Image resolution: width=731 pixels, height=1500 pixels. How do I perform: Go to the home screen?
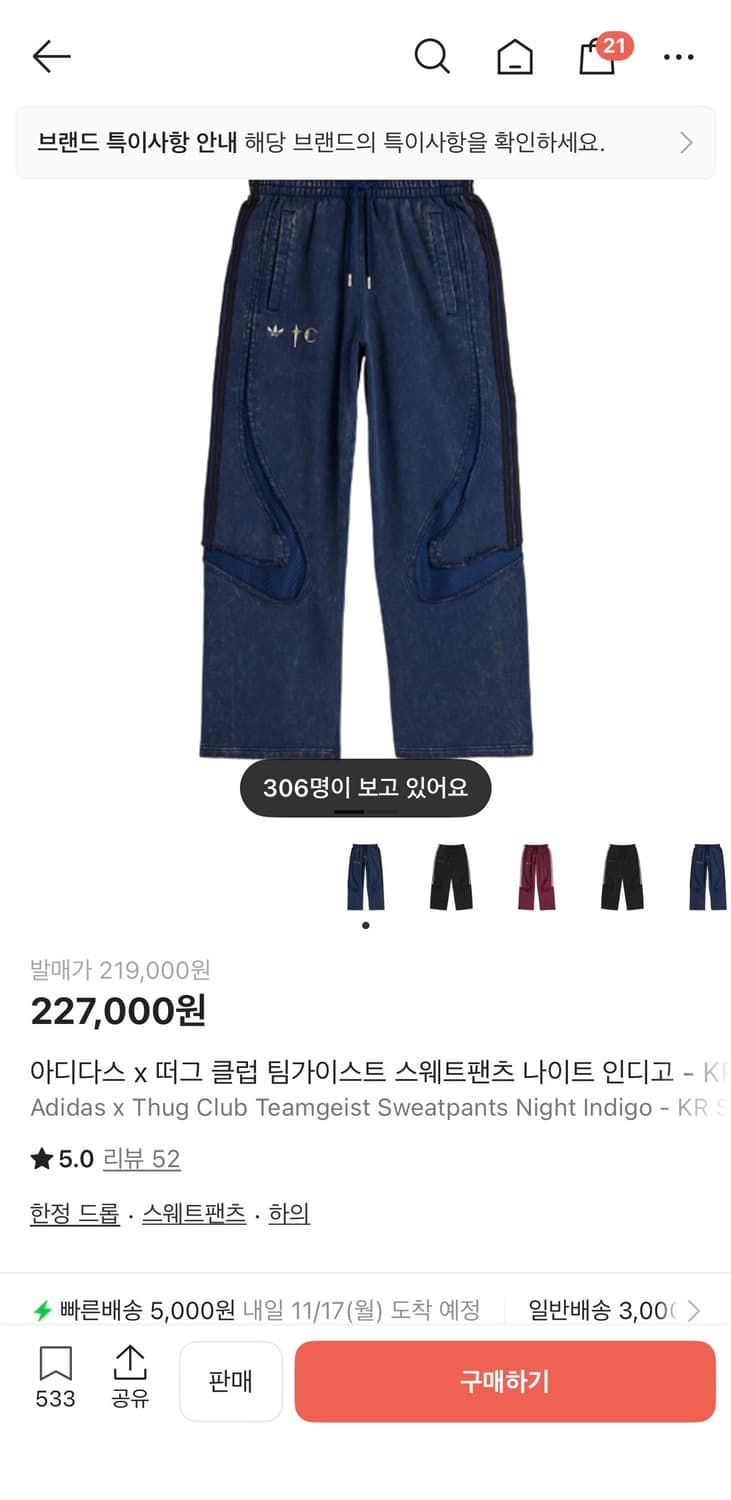(513, 57)
